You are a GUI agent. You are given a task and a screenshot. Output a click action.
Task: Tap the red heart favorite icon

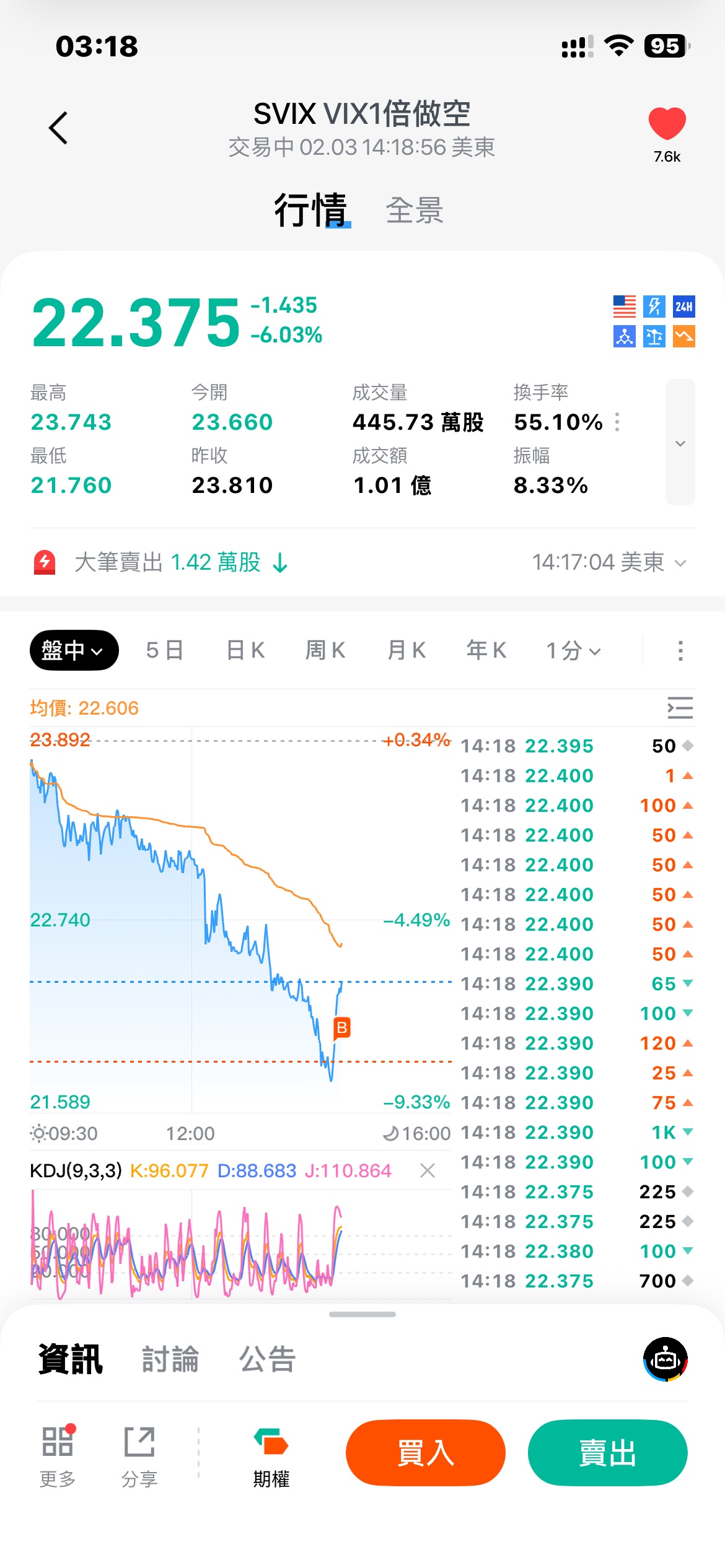[x=667, y=123]
